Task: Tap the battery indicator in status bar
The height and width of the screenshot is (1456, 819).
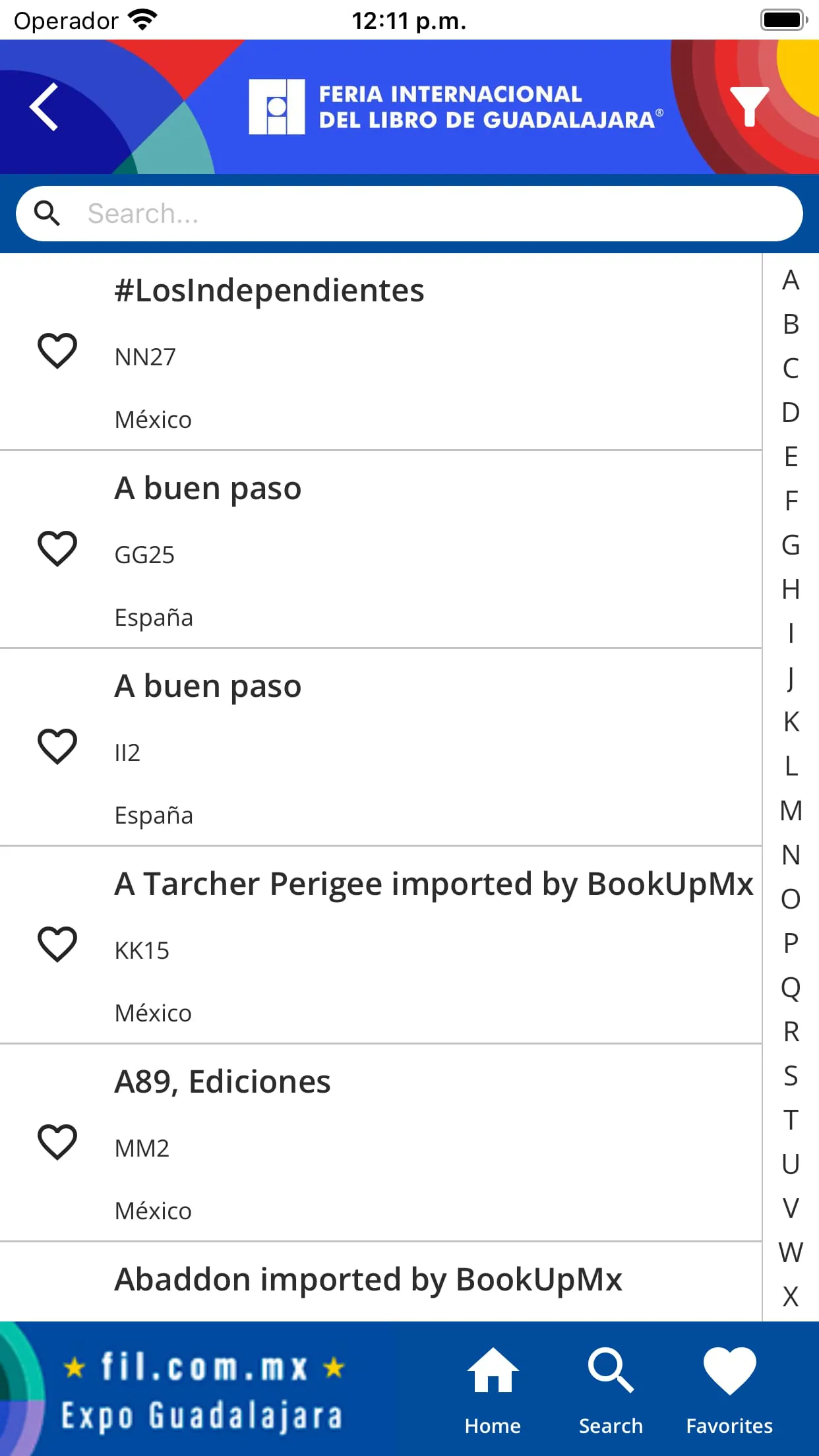Action: tap(783, 19)
